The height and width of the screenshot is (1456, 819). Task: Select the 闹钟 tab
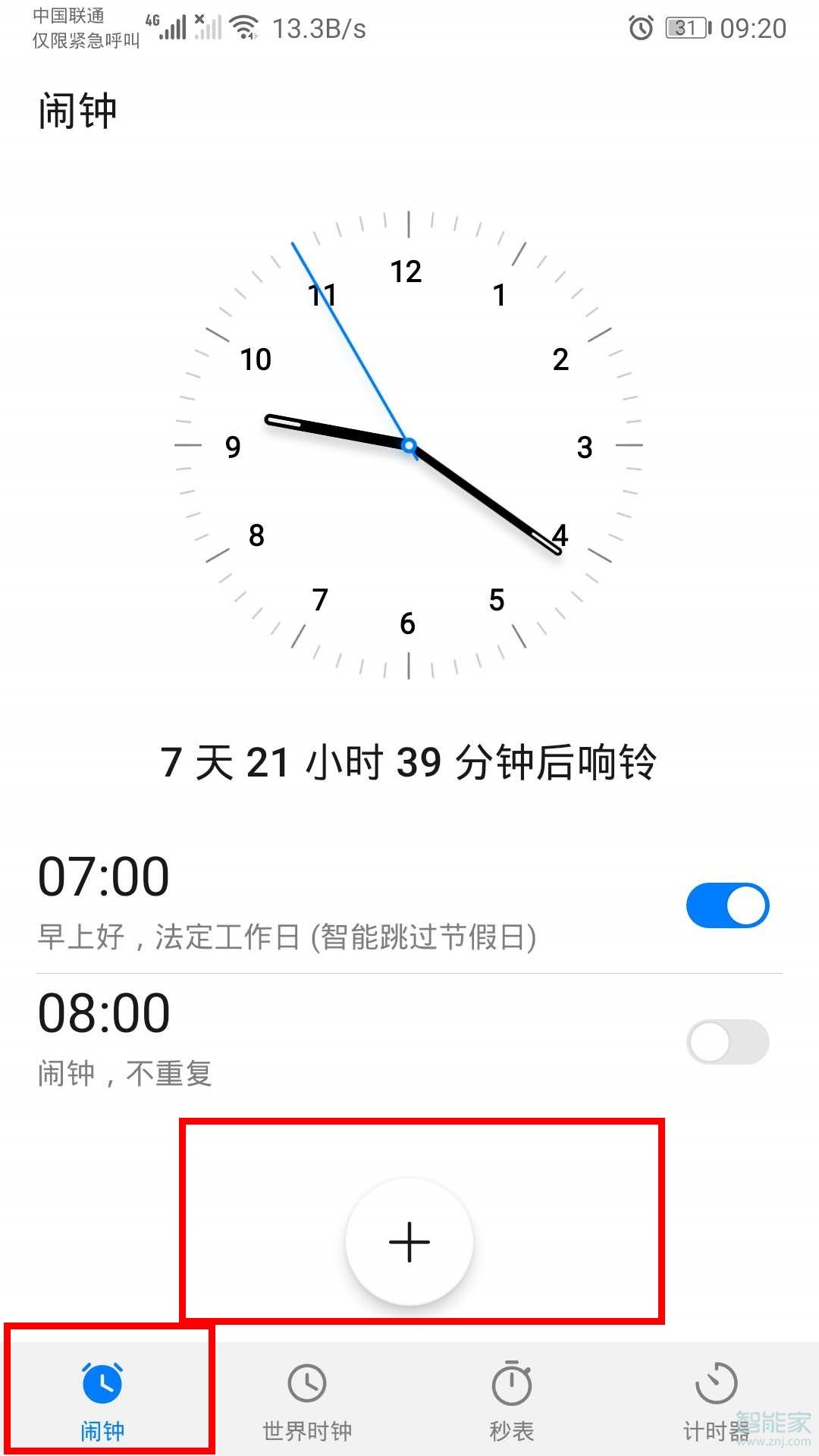102,1399
